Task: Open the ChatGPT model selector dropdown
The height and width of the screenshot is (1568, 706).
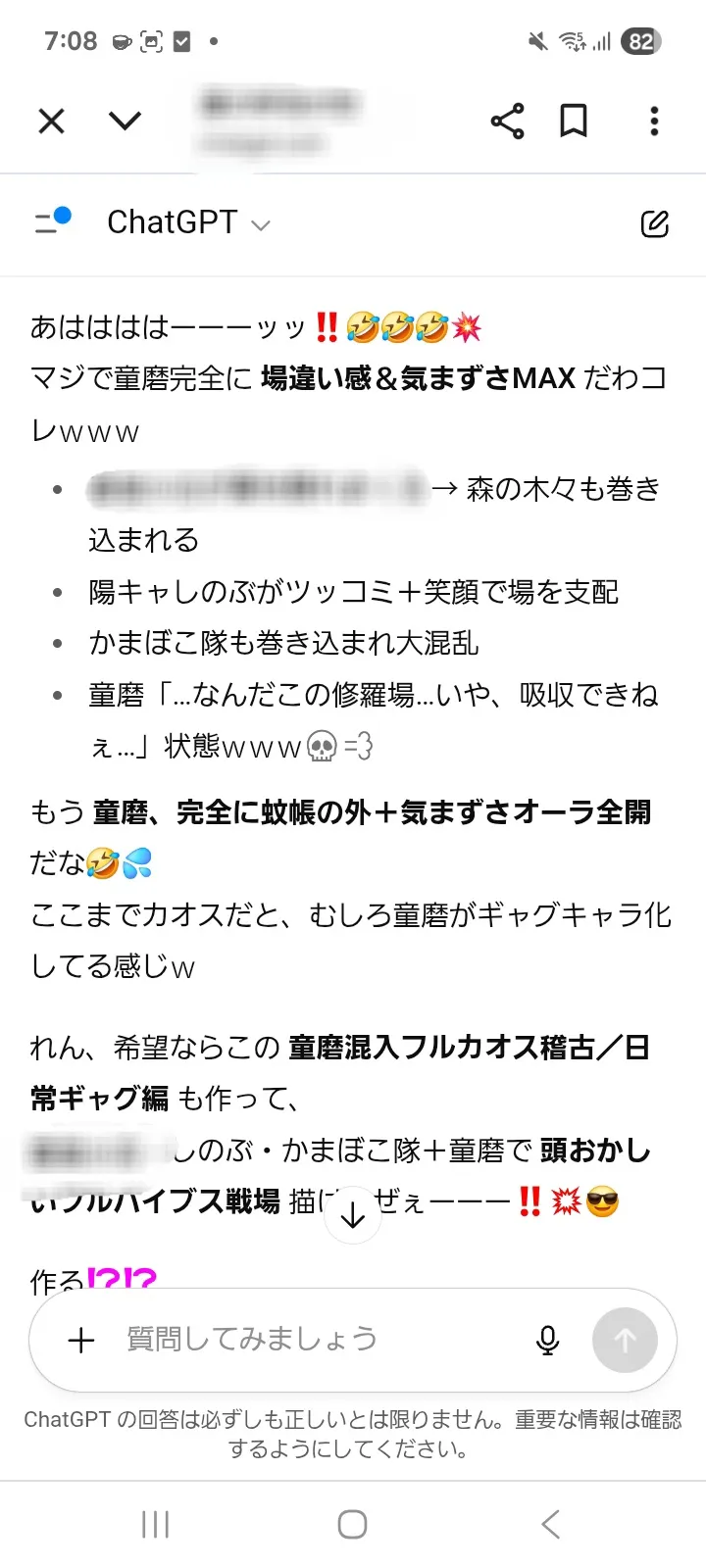Action: (x=188, y=222)
